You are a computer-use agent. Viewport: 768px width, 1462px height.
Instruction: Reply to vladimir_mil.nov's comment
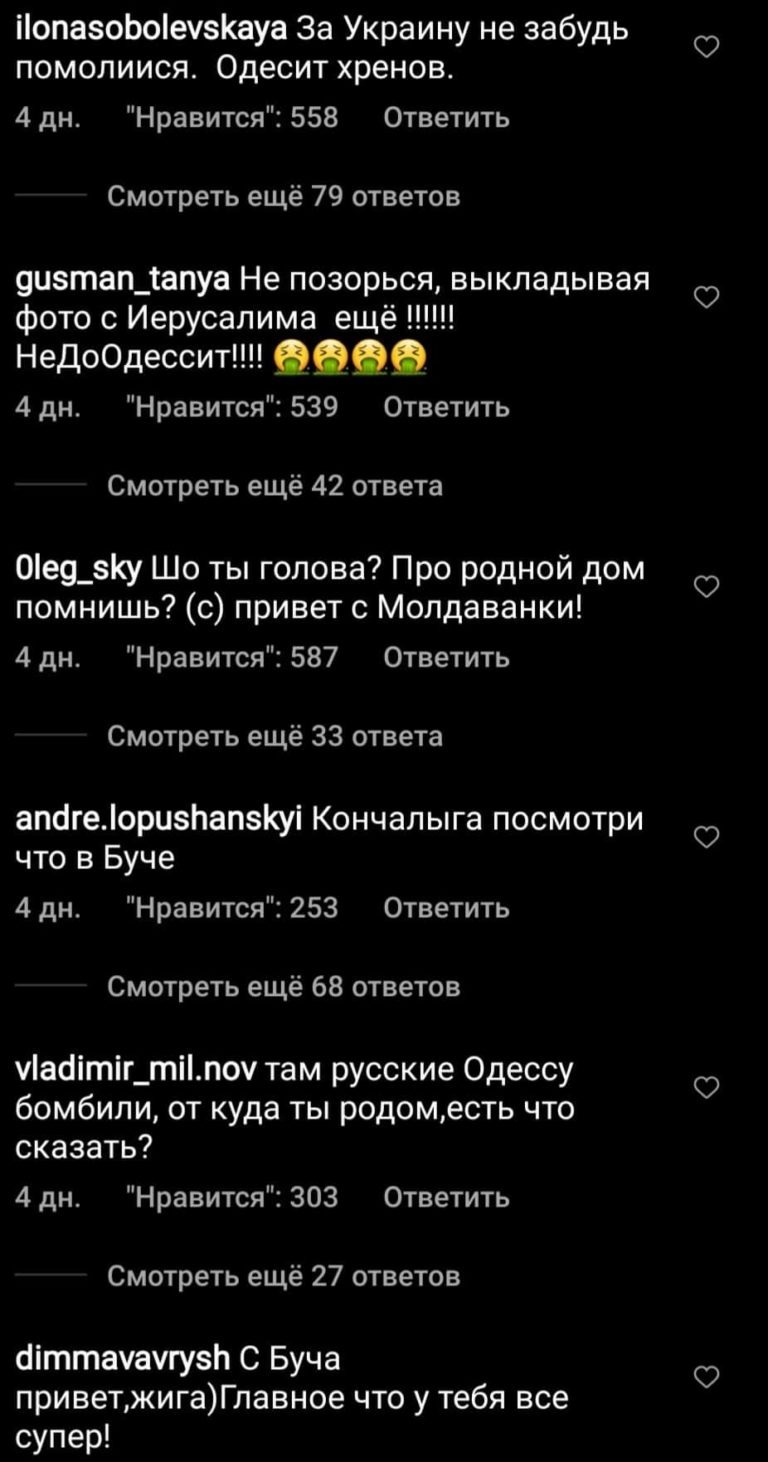(446, 1197)
